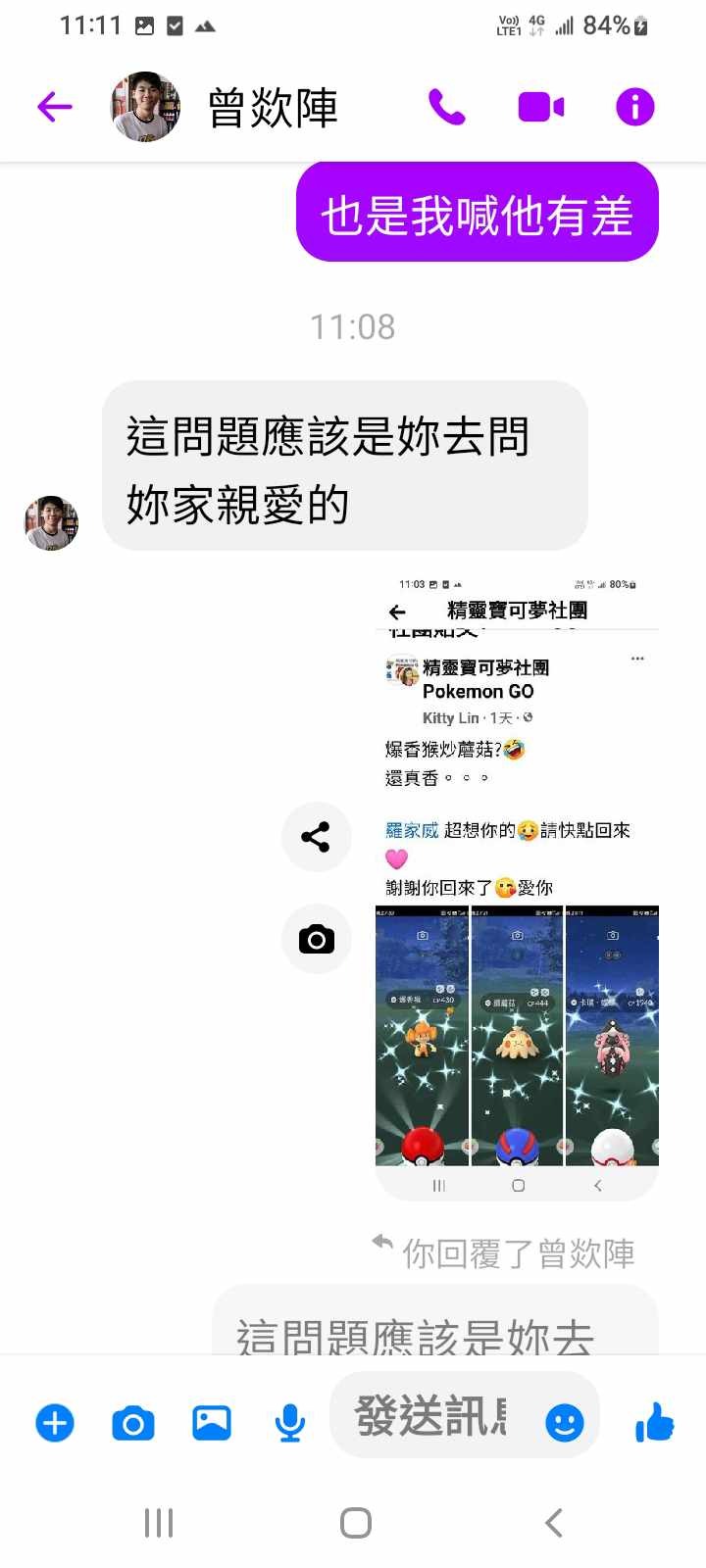706x1568 pixels.
Task: Share the screenshot image via share icon
Action: (316, 837)
